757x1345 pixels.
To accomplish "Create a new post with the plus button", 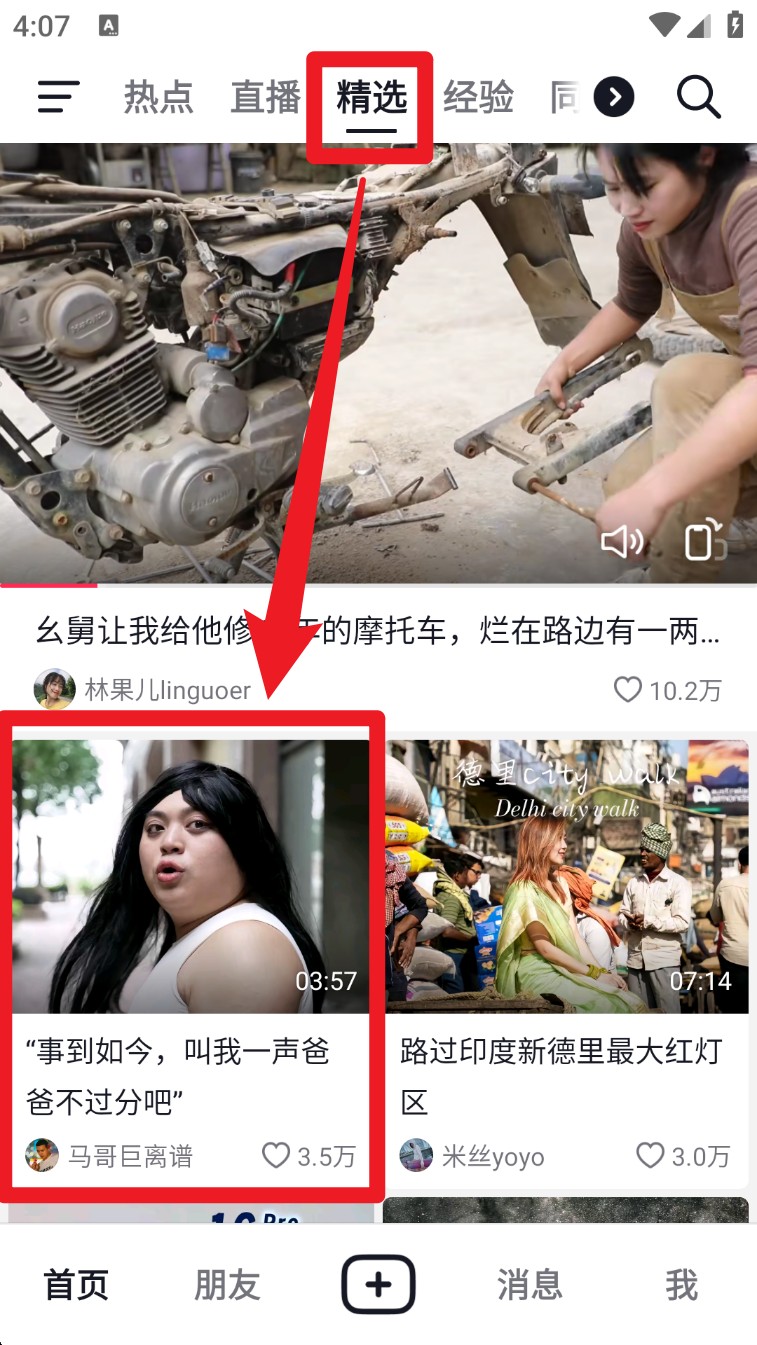I will click(378, 1285).
